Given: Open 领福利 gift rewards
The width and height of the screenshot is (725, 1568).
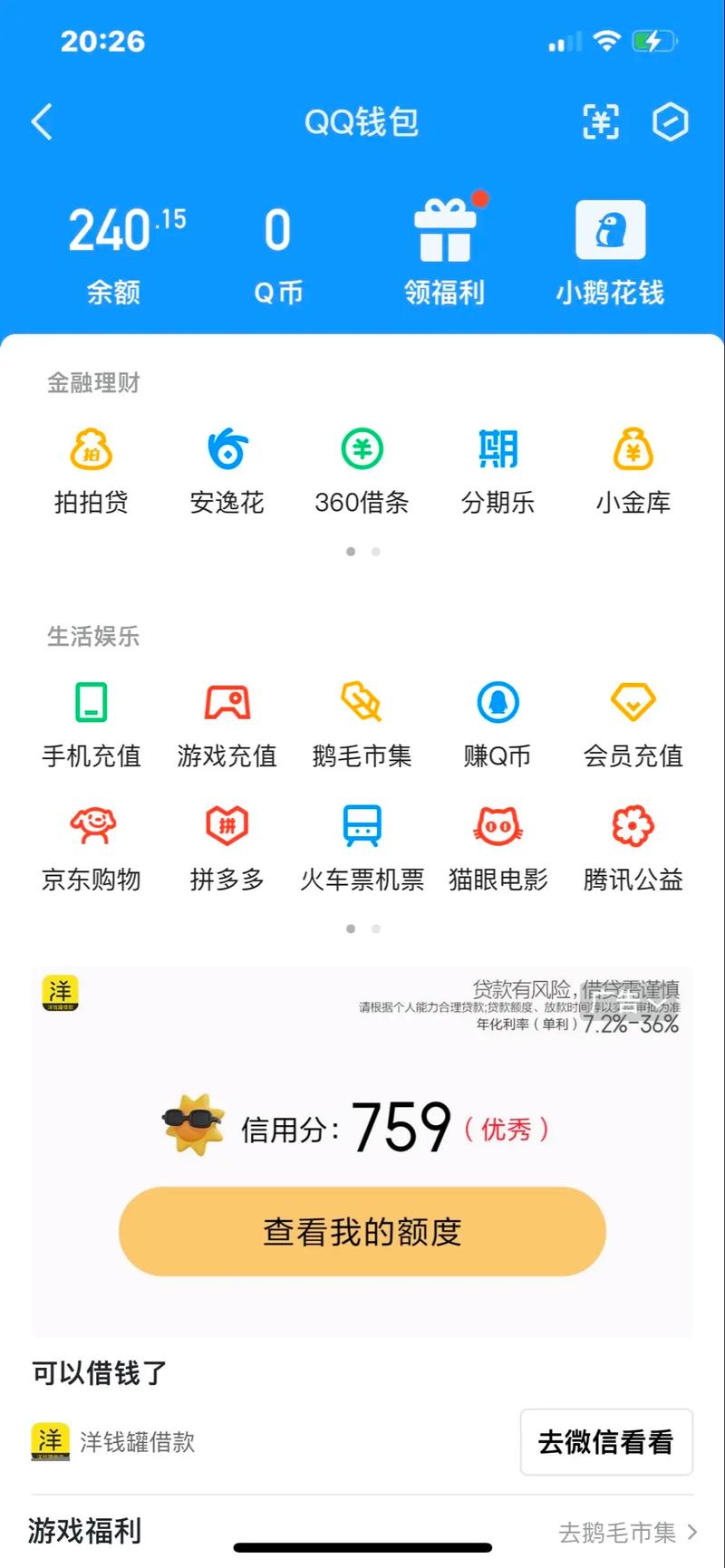Looking at the screenshot, I should point(444,250).
